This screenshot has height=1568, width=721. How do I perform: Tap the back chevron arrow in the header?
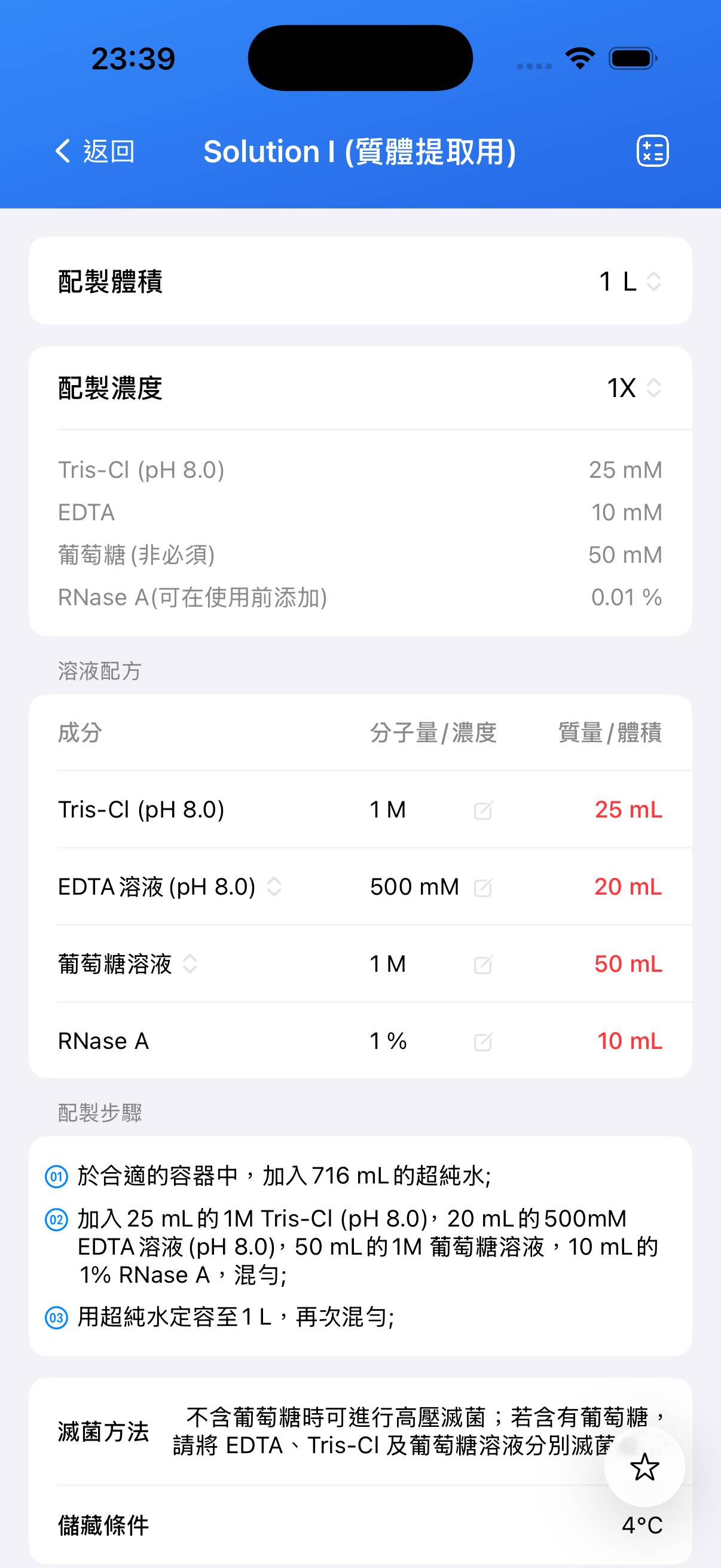click(x=62, y=150)
